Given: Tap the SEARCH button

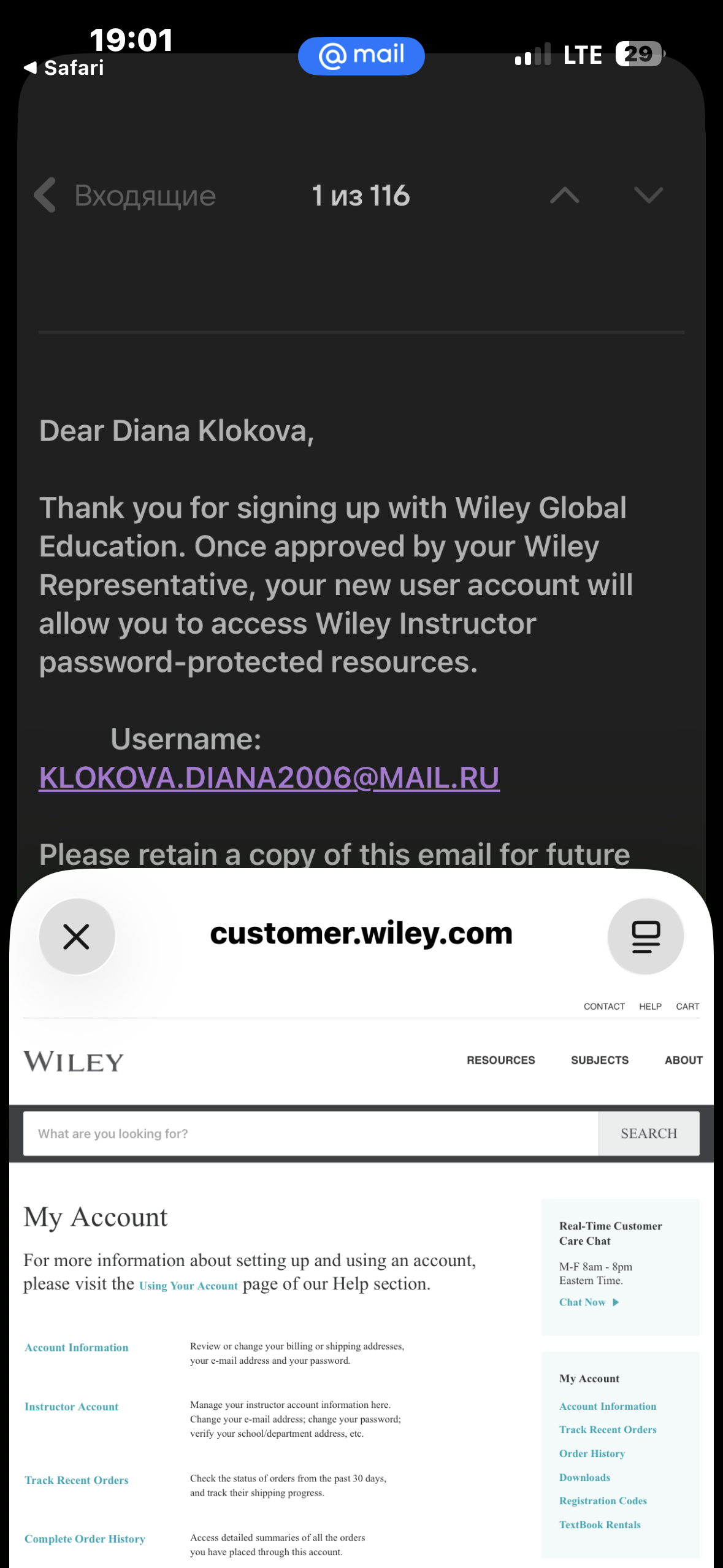Looking at the screenshot, I should (x=648, y=1134).
